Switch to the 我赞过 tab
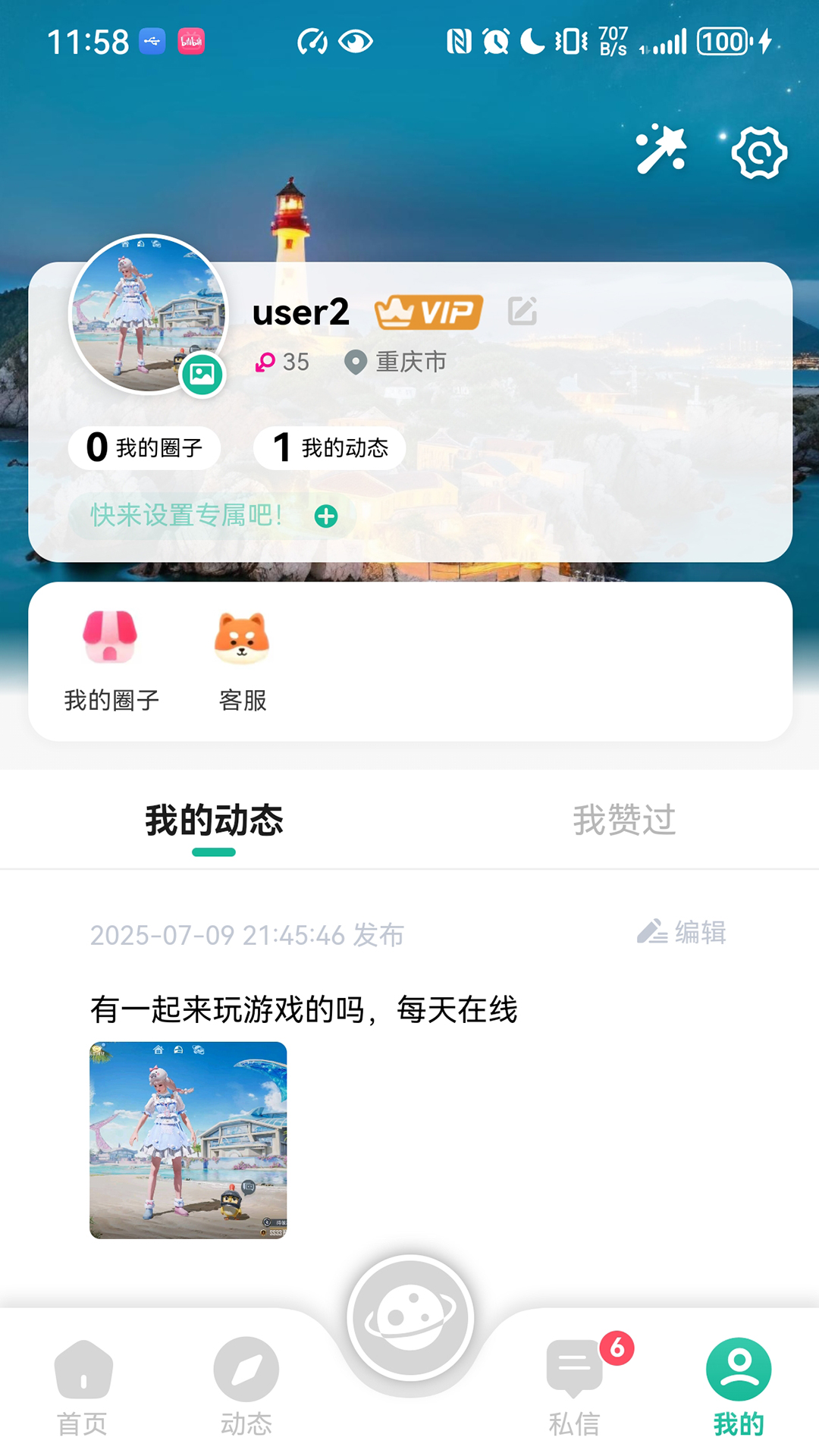 [x=624, y=820]
